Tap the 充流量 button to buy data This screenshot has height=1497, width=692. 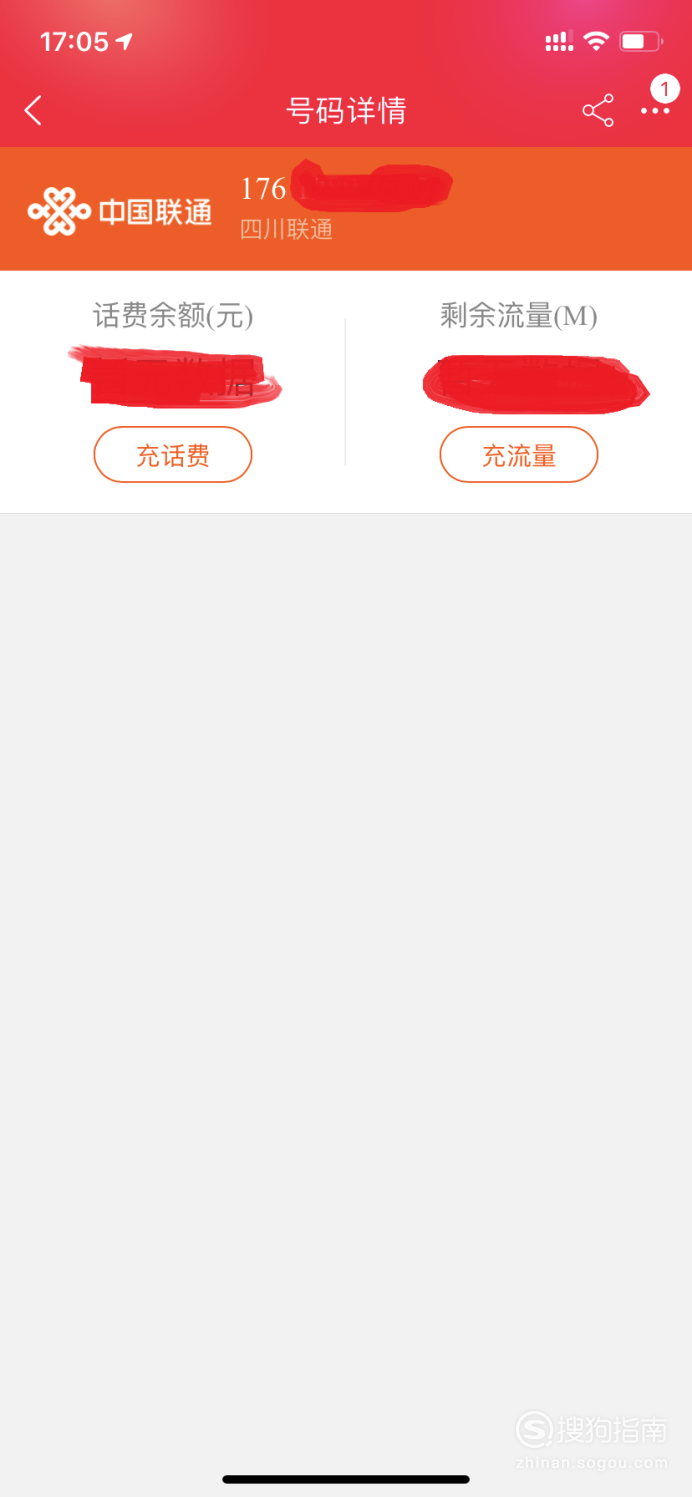coord(519,455)
